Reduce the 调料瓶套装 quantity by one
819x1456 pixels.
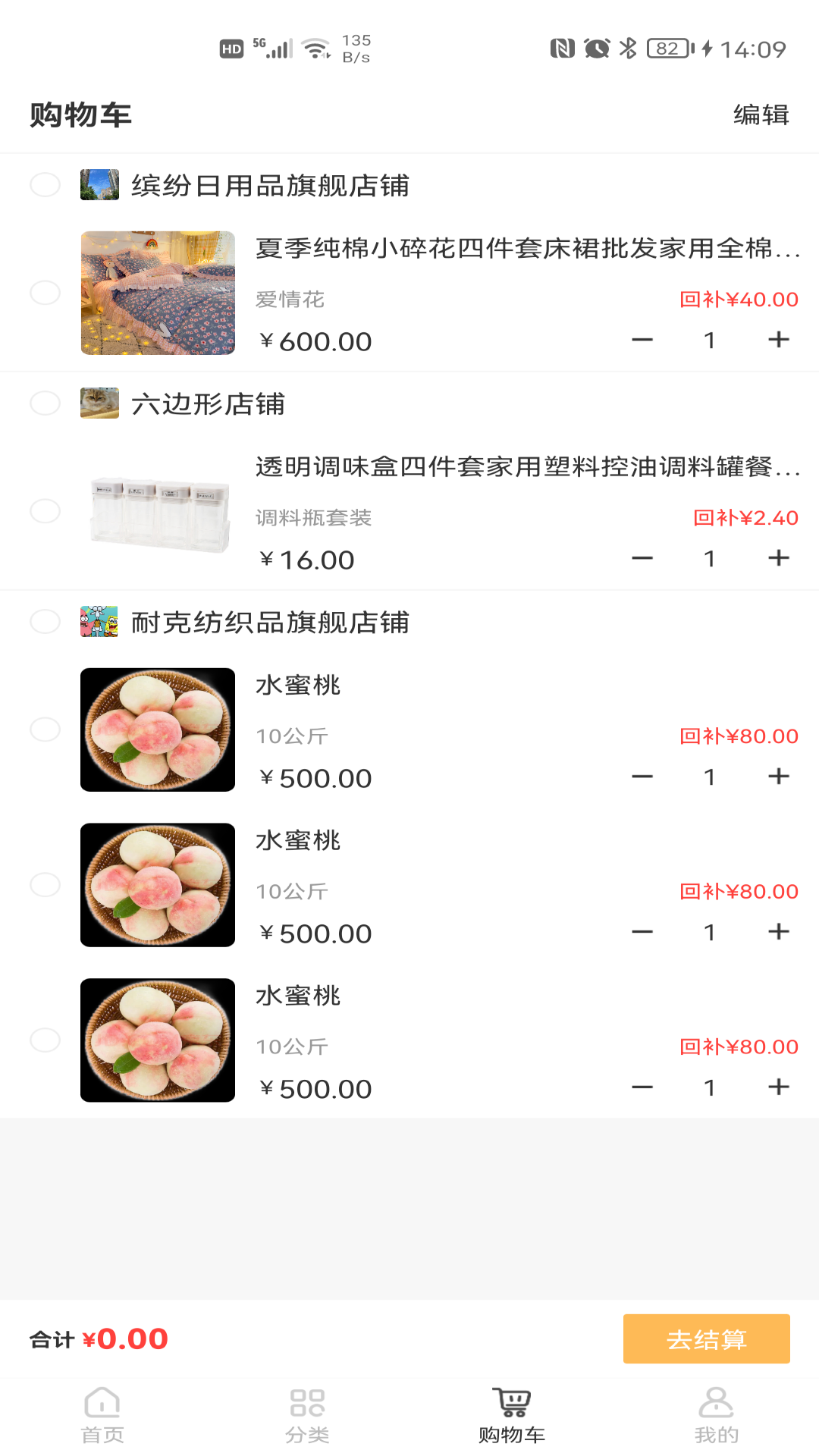(642, 558)
